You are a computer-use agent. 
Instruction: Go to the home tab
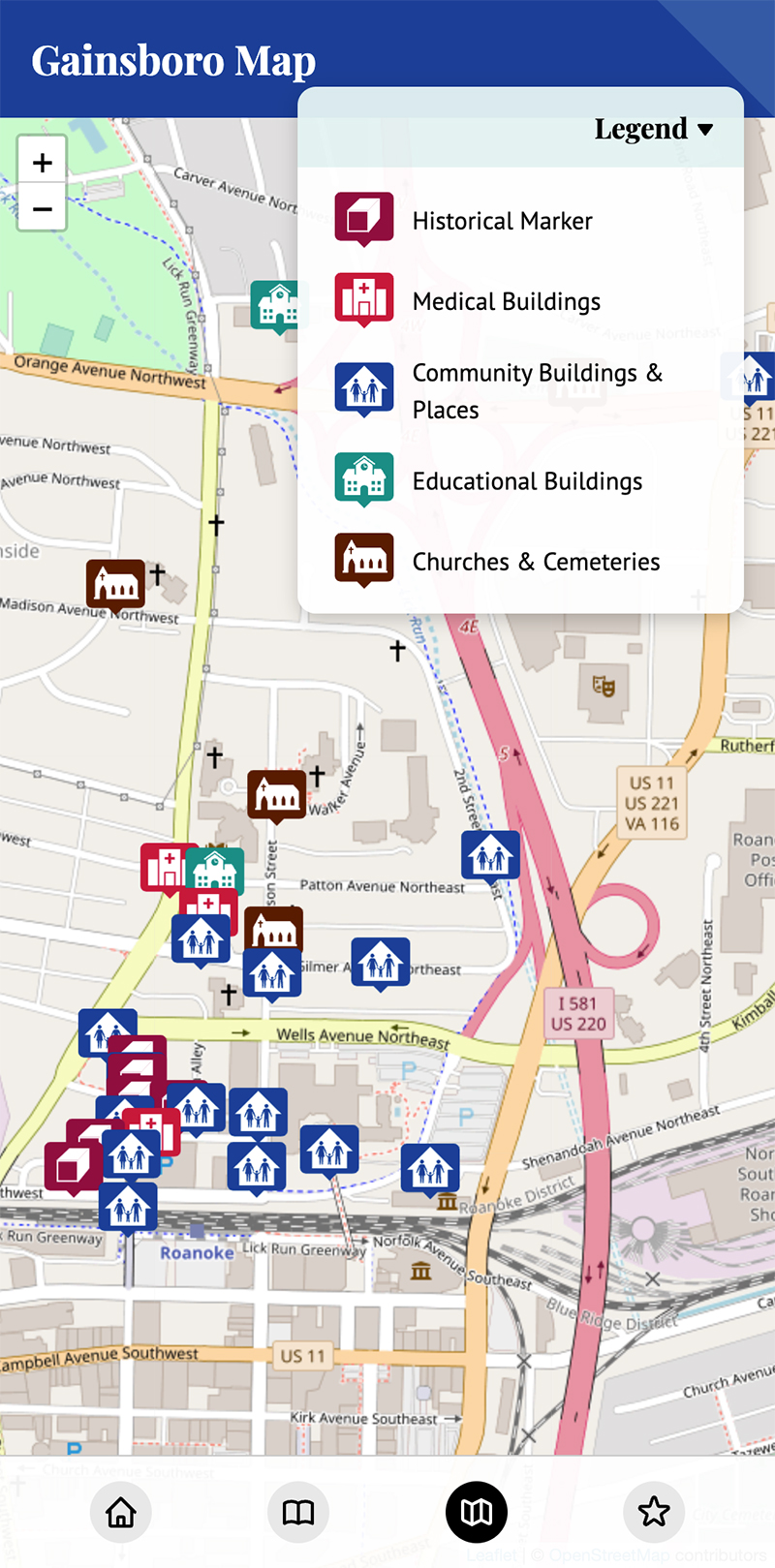tap(121, 1512)
